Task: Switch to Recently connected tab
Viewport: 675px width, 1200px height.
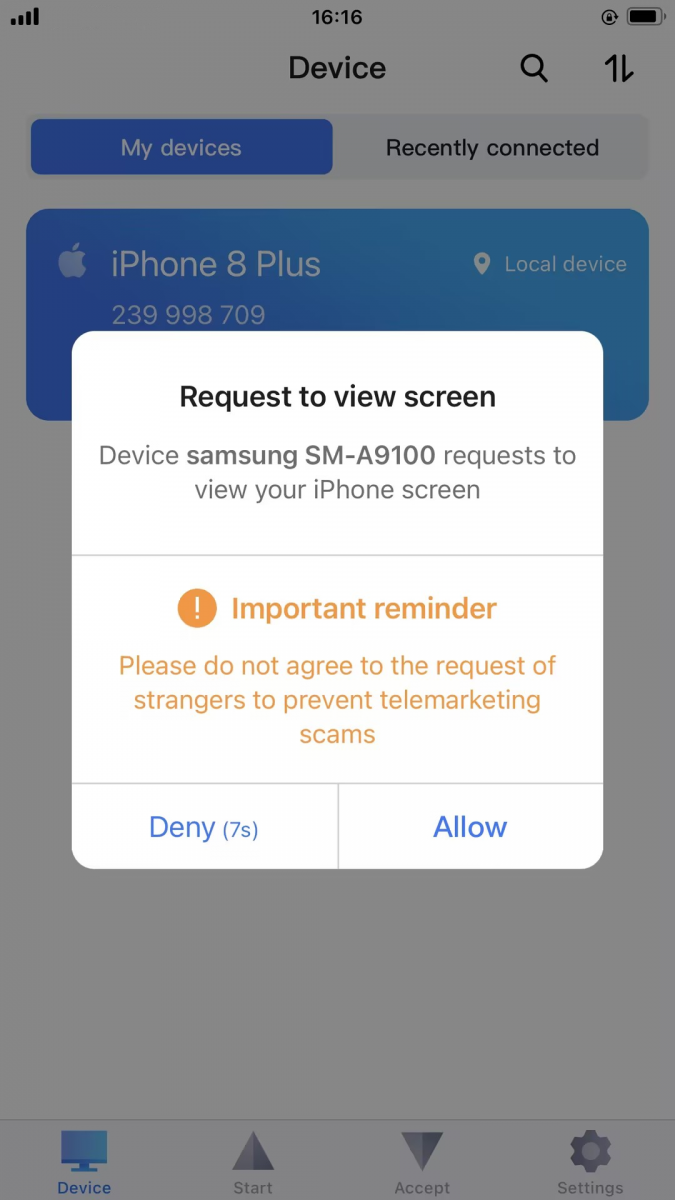Action: (492, 148)
